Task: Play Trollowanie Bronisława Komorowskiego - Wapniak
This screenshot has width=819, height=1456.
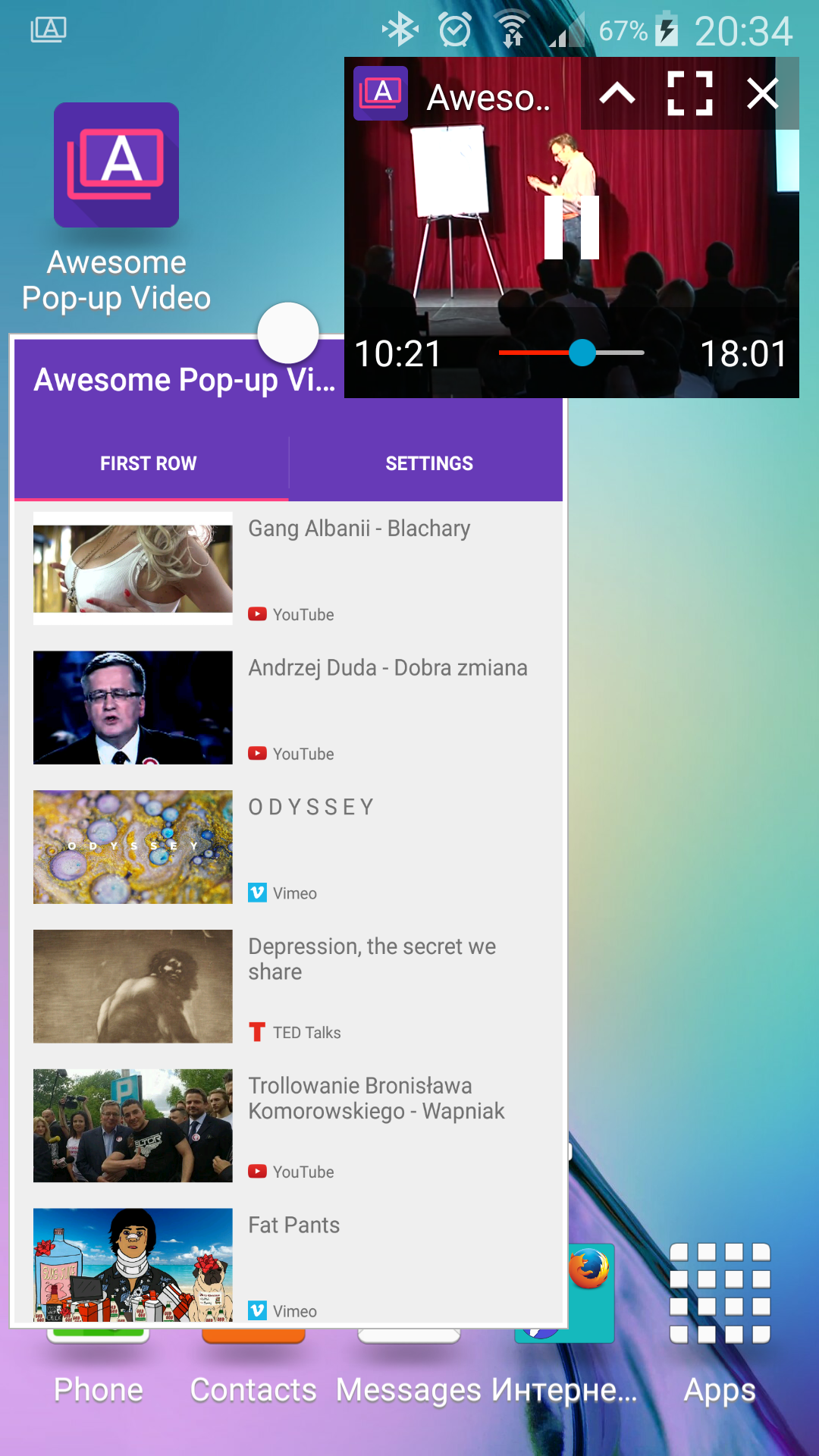Action: 289,1126
